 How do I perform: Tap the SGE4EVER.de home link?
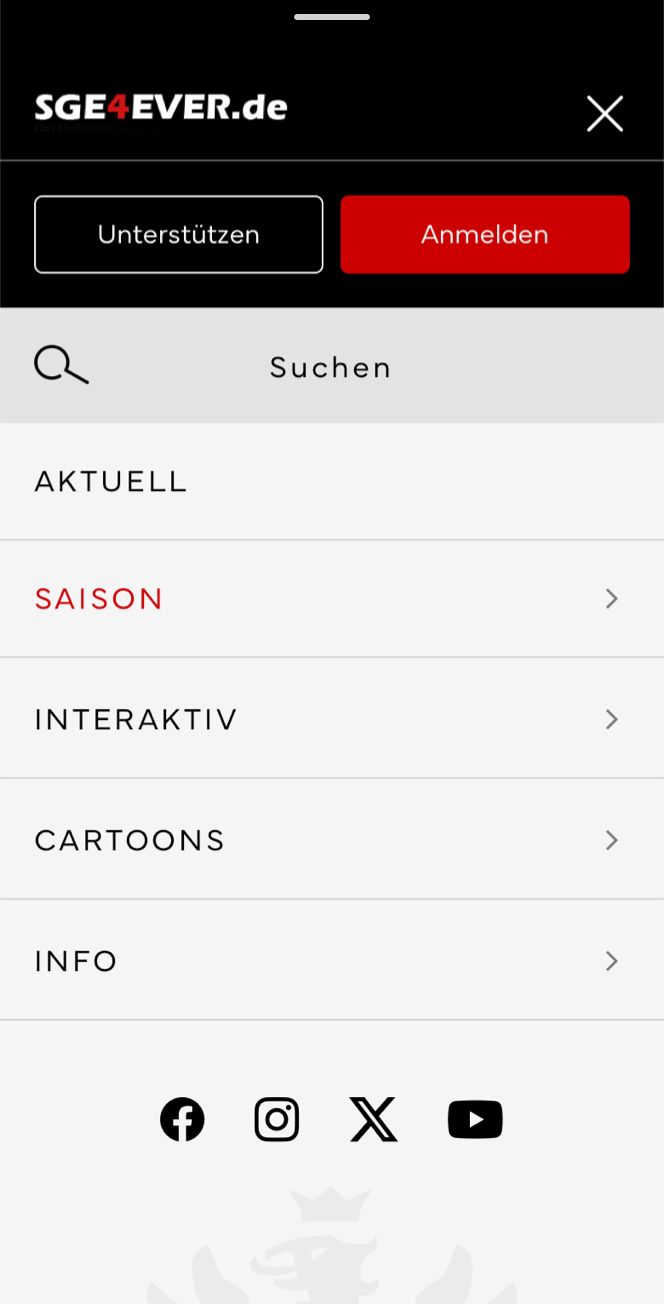pyautogui.click(x=161, y=108)
